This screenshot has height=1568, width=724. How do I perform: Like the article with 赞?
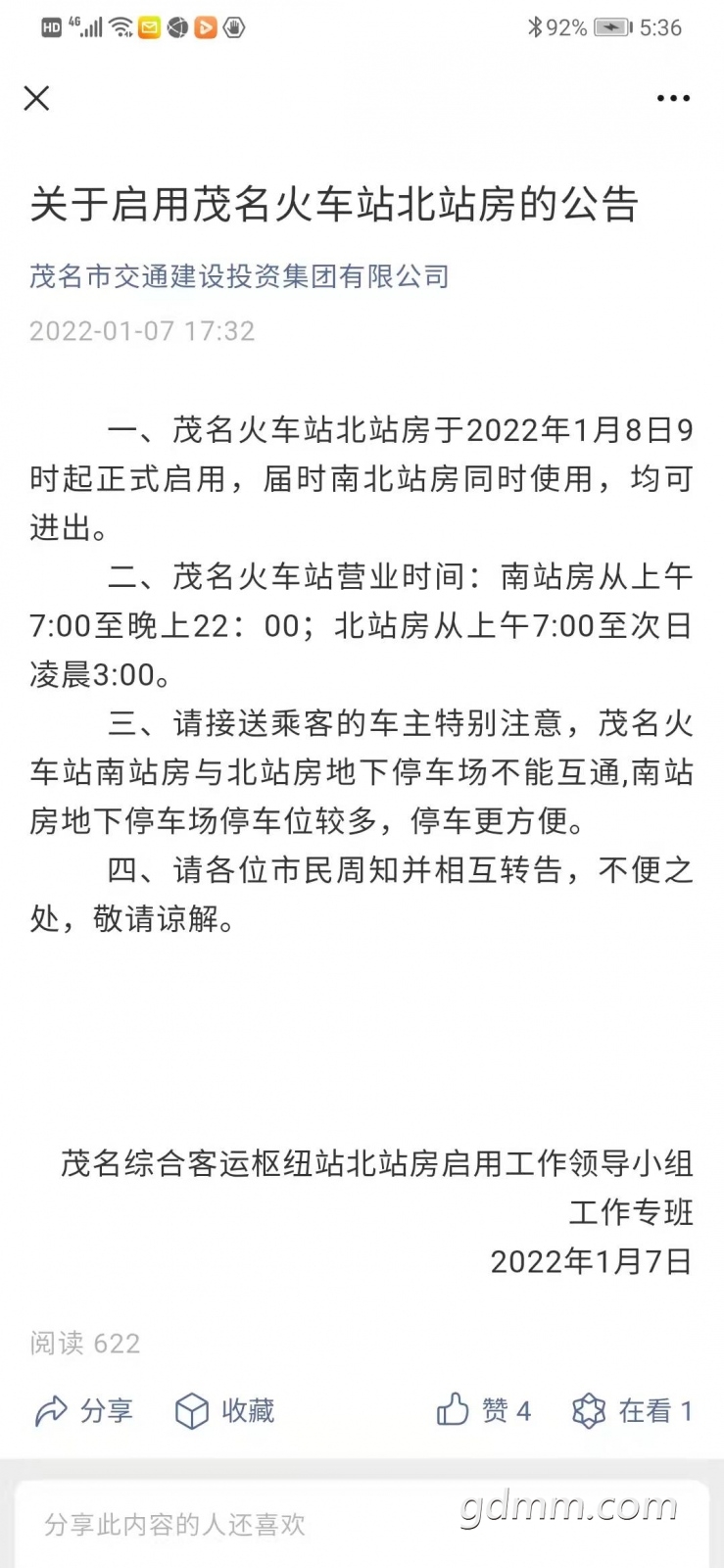tap(483, 1410)
